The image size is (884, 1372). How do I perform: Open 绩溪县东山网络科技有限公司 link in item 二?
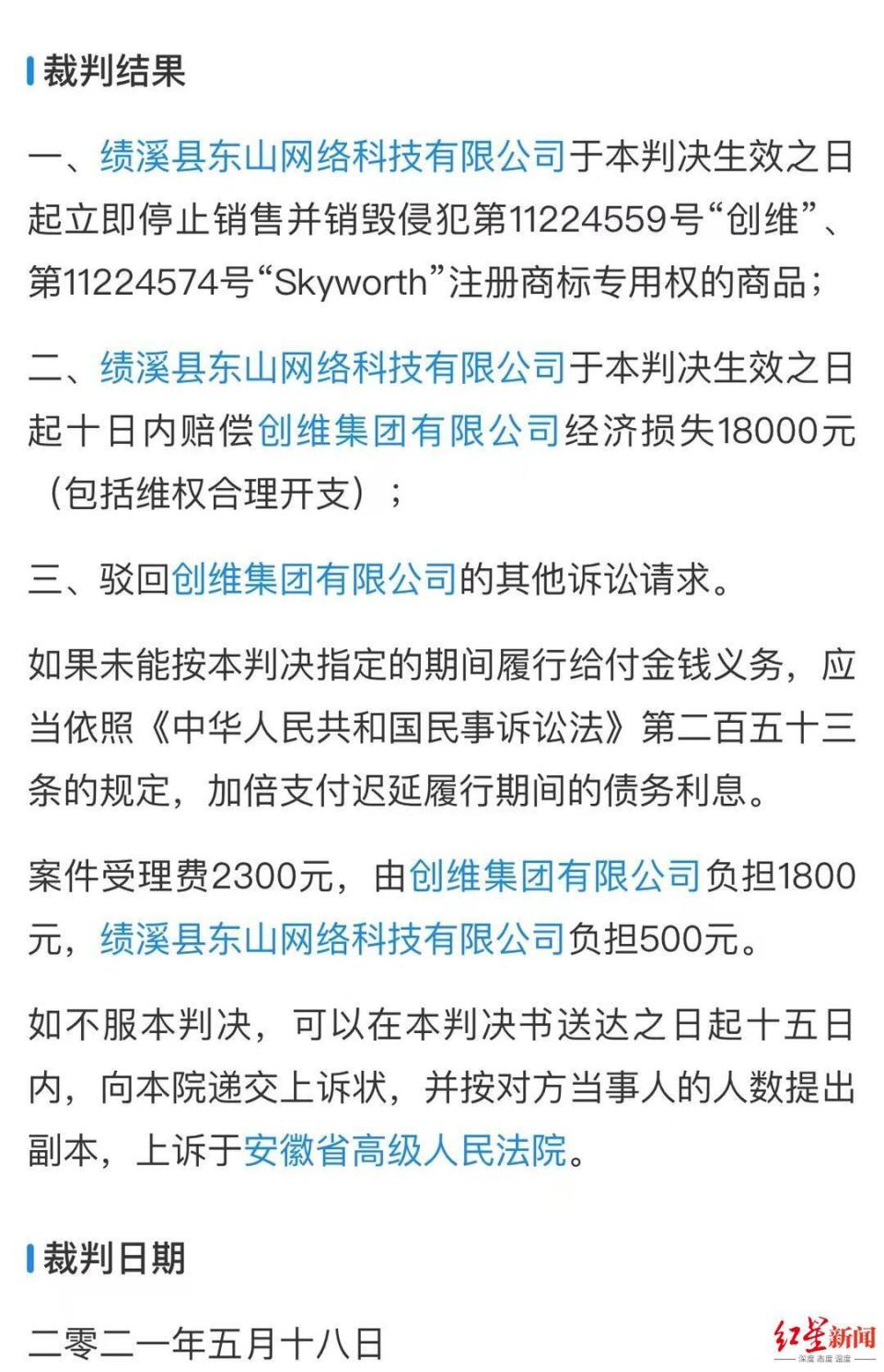332,367
